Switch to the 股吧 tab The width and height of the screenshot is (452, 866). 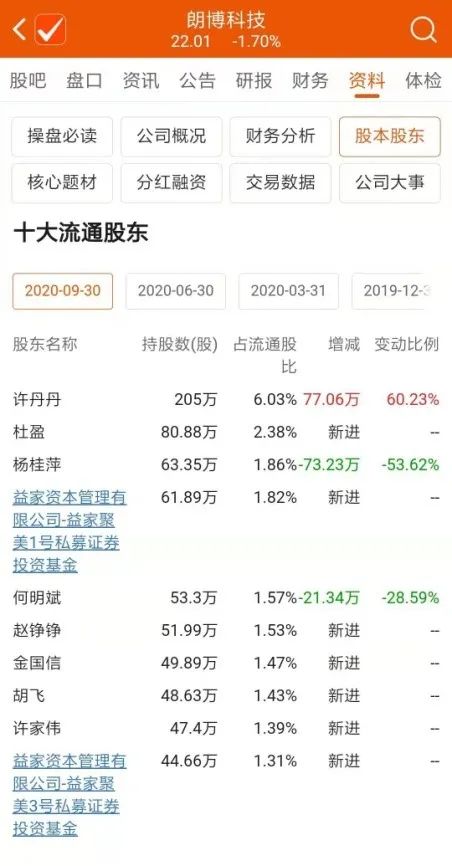pyautogui.click(x=28, y=81)
